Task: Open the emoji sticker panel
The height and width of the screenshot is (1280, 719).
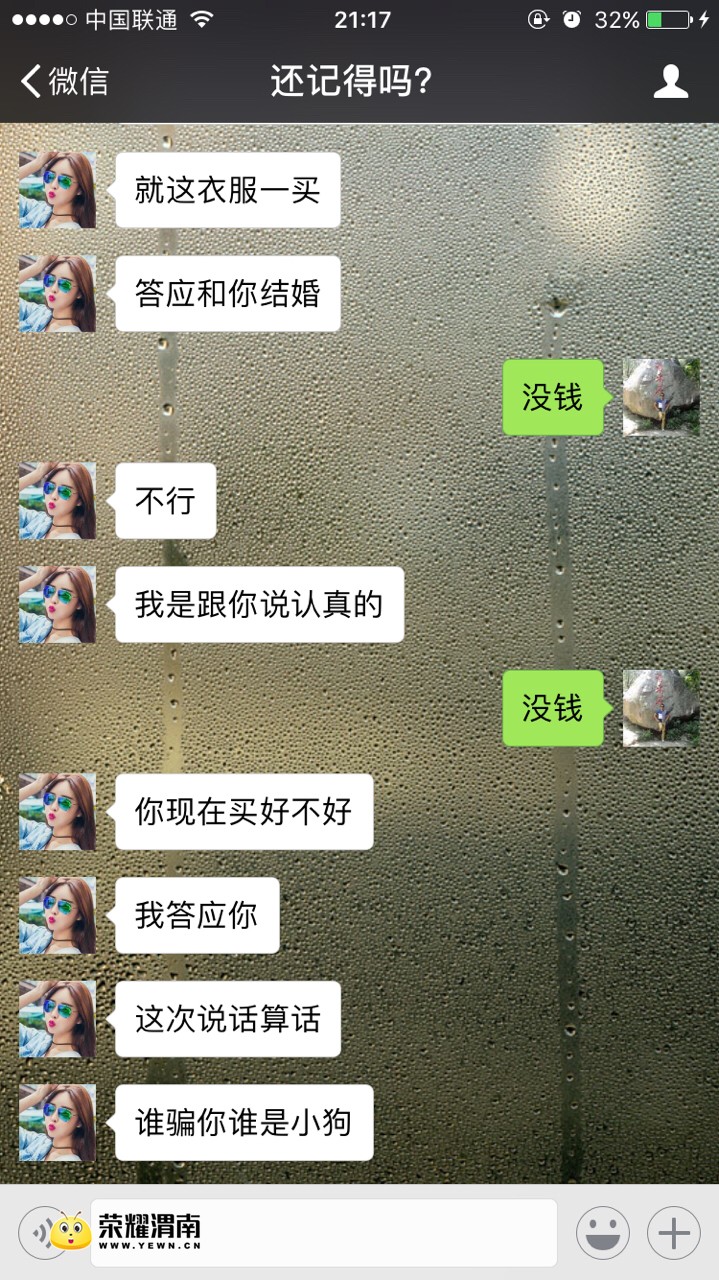Action: [x=603, y=1233]
